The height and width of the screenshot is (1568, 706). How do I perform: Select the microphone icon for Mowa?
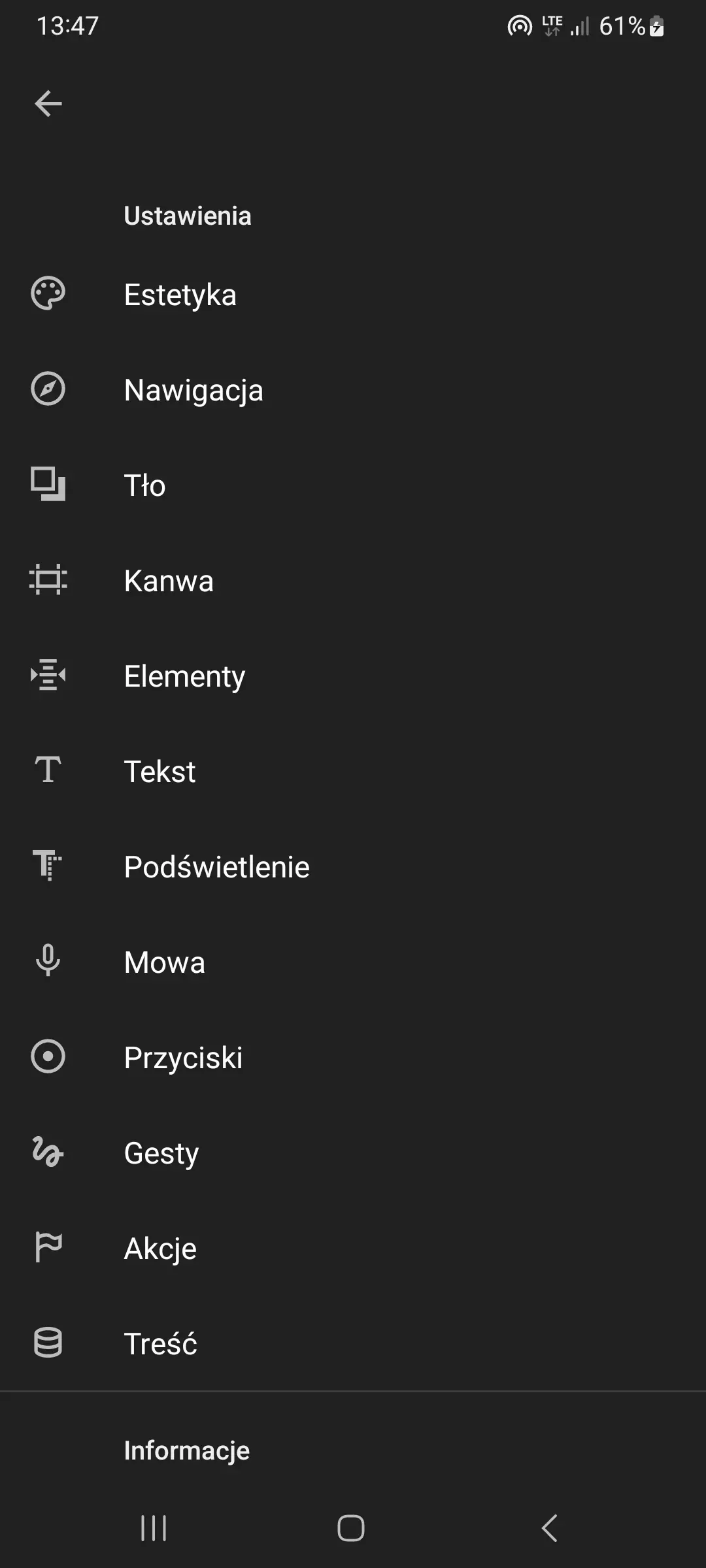pos(48,961)
